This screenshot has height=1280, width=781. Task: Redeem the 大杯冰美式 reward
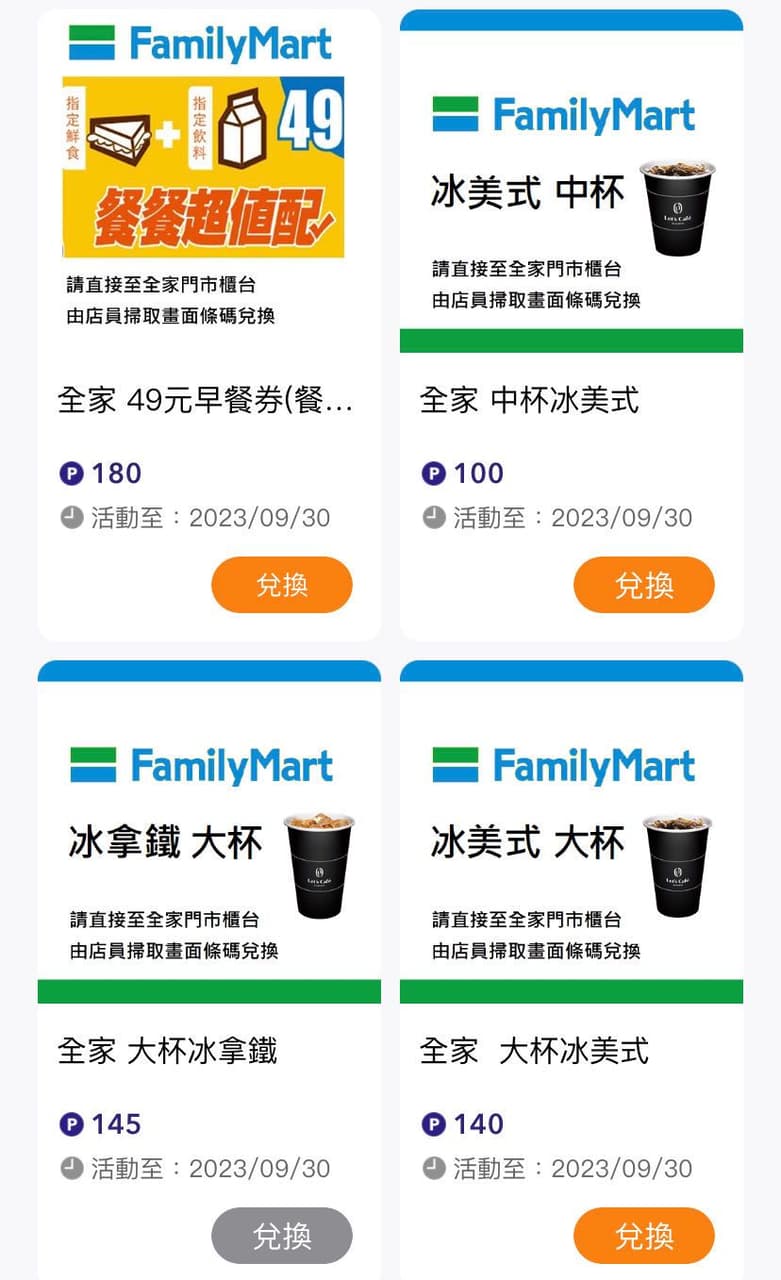(644, 1236)
